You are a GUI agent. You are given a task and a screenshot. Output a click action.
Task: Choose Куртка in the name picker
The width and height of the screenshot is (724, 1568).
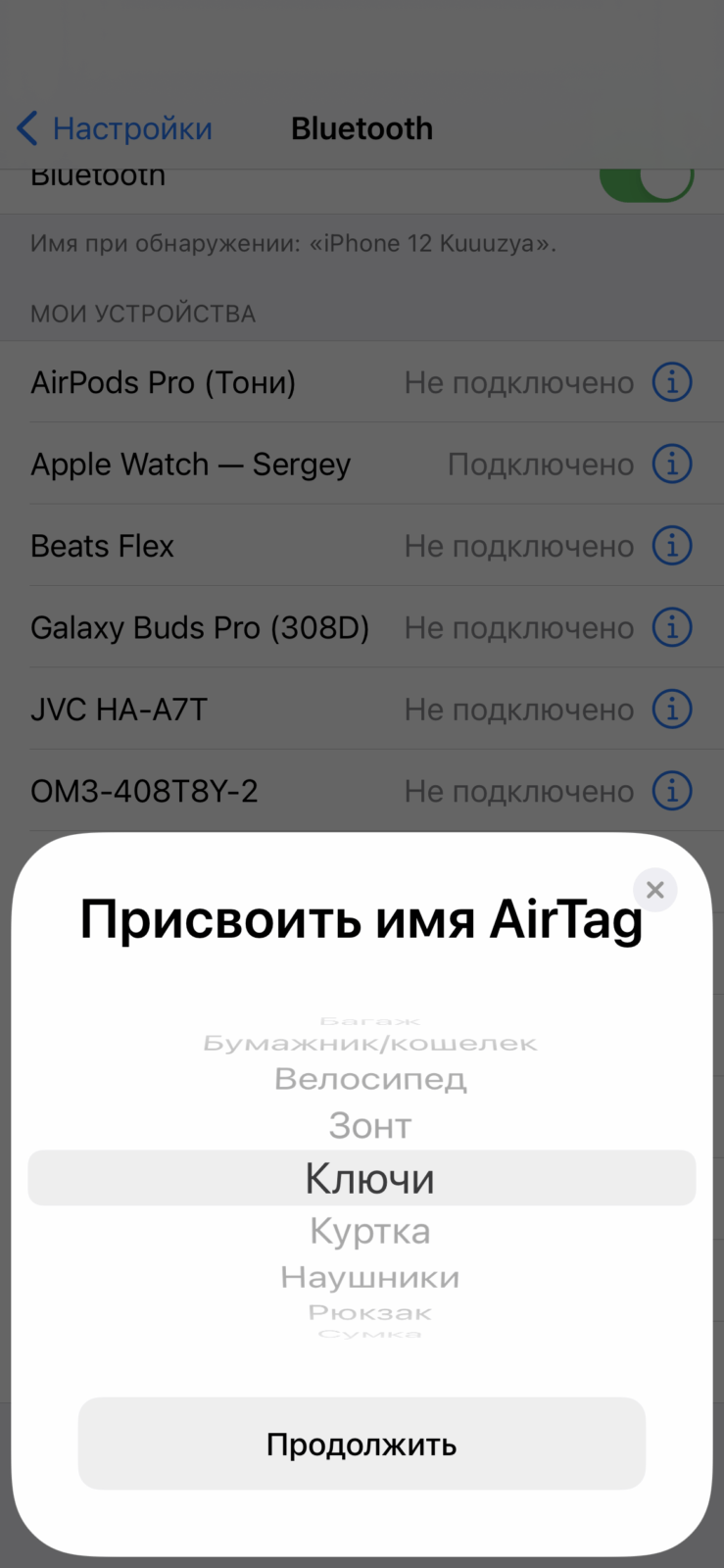pos(369,1231)
